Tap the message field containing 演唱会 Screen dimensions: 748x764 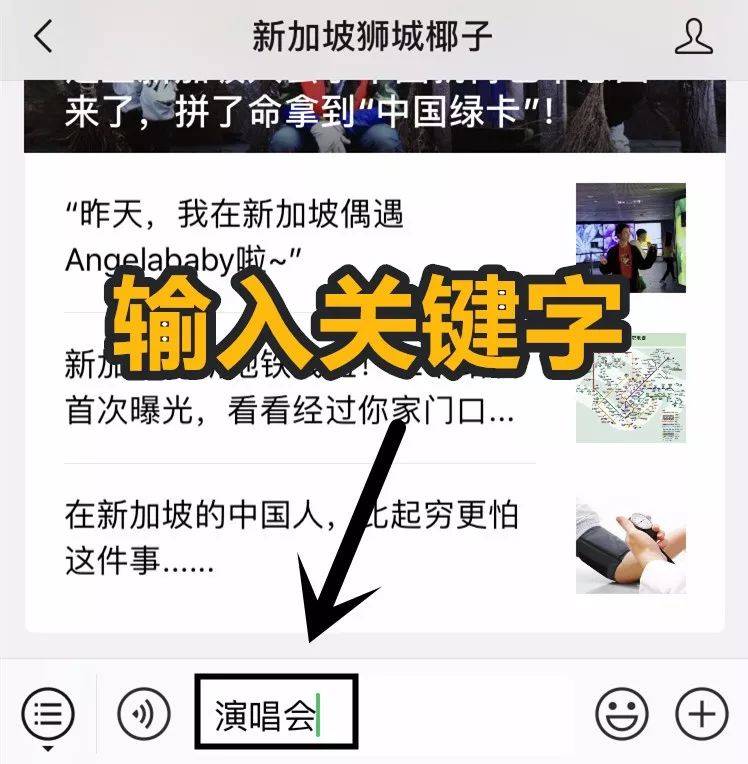coord(276,713)
